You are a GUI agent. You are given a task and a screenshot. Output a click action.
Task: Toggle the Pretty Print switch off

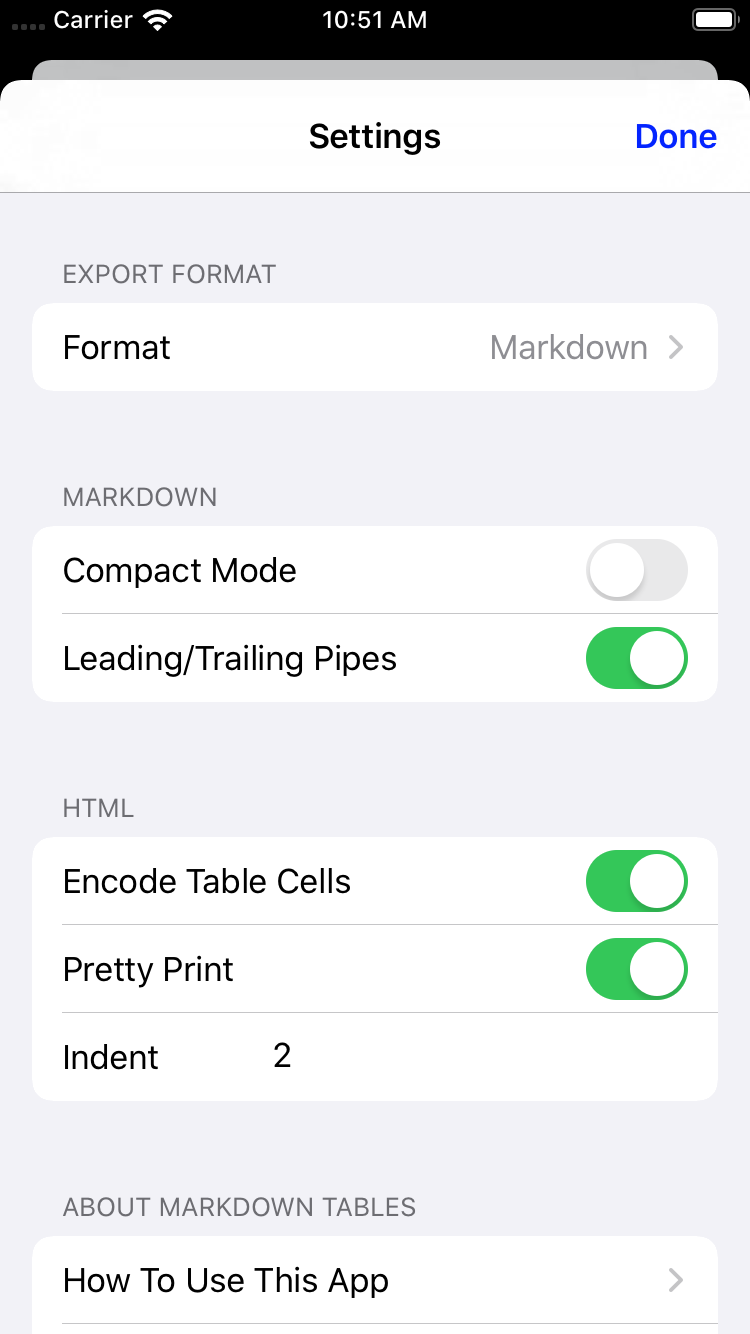click(x=637, y=969)
